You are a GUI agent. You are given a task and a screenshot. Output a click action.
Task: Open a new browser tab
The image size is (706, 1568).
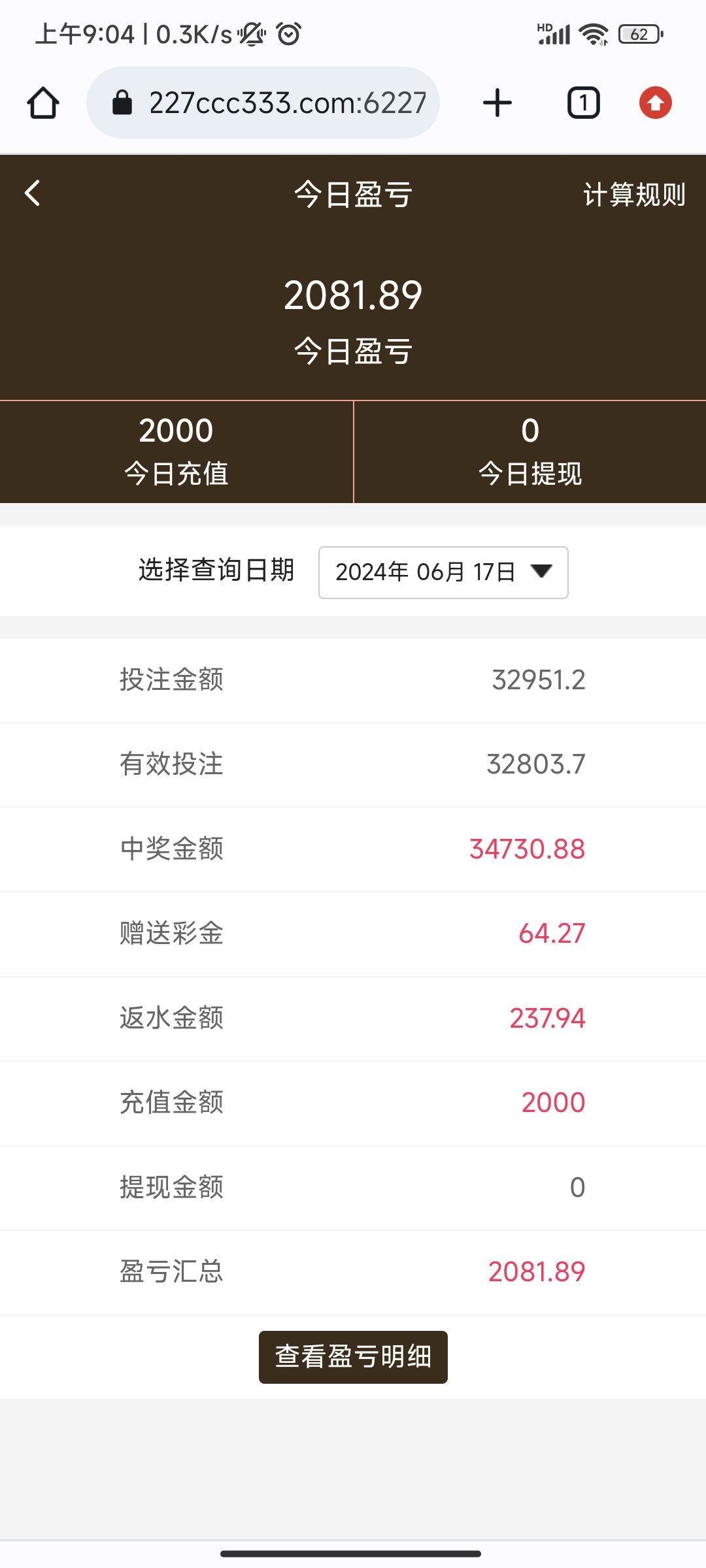[497, 103]
